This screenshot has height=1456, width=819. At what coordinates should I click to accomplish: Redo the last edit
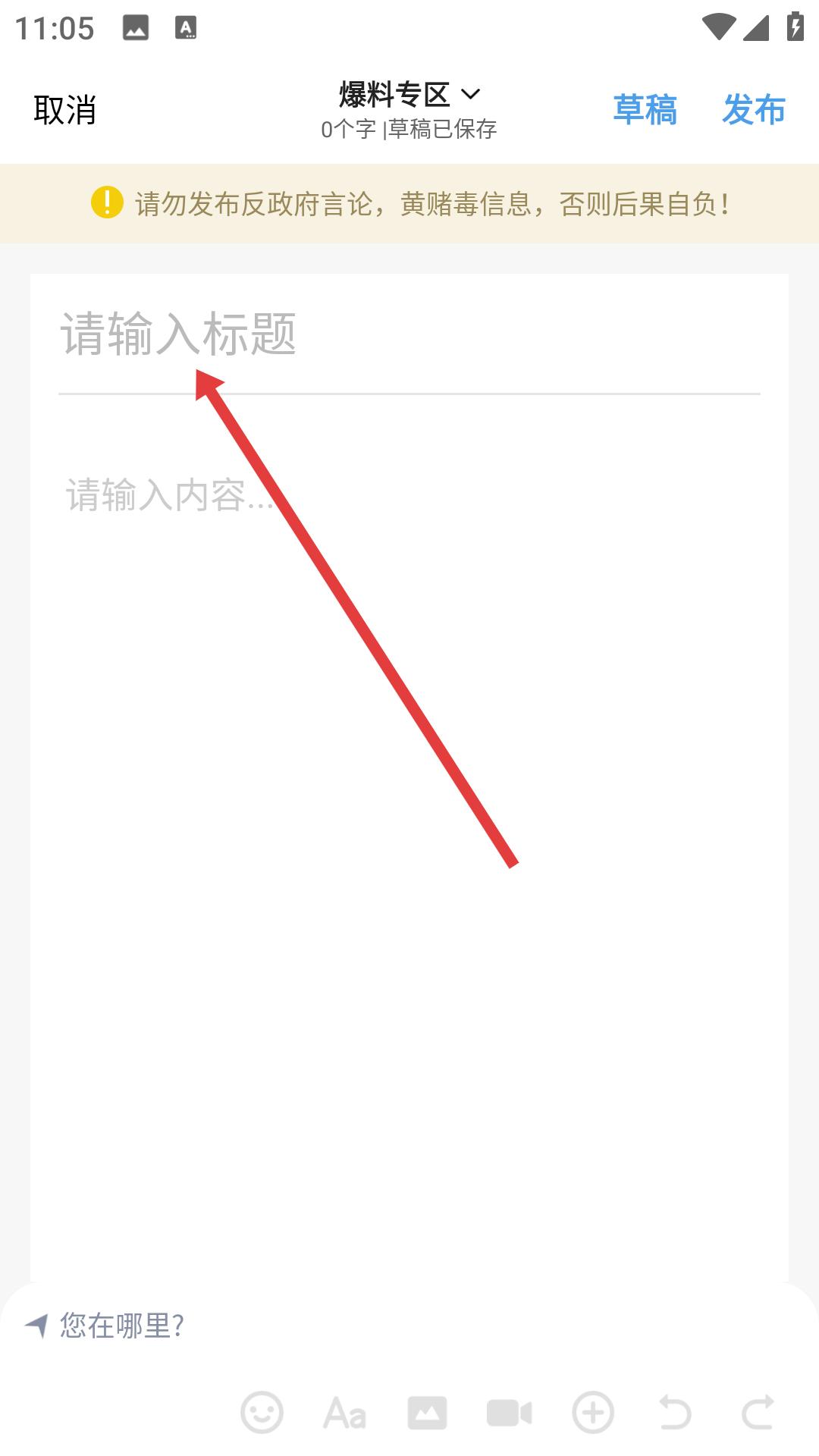tap(758, 1412)
